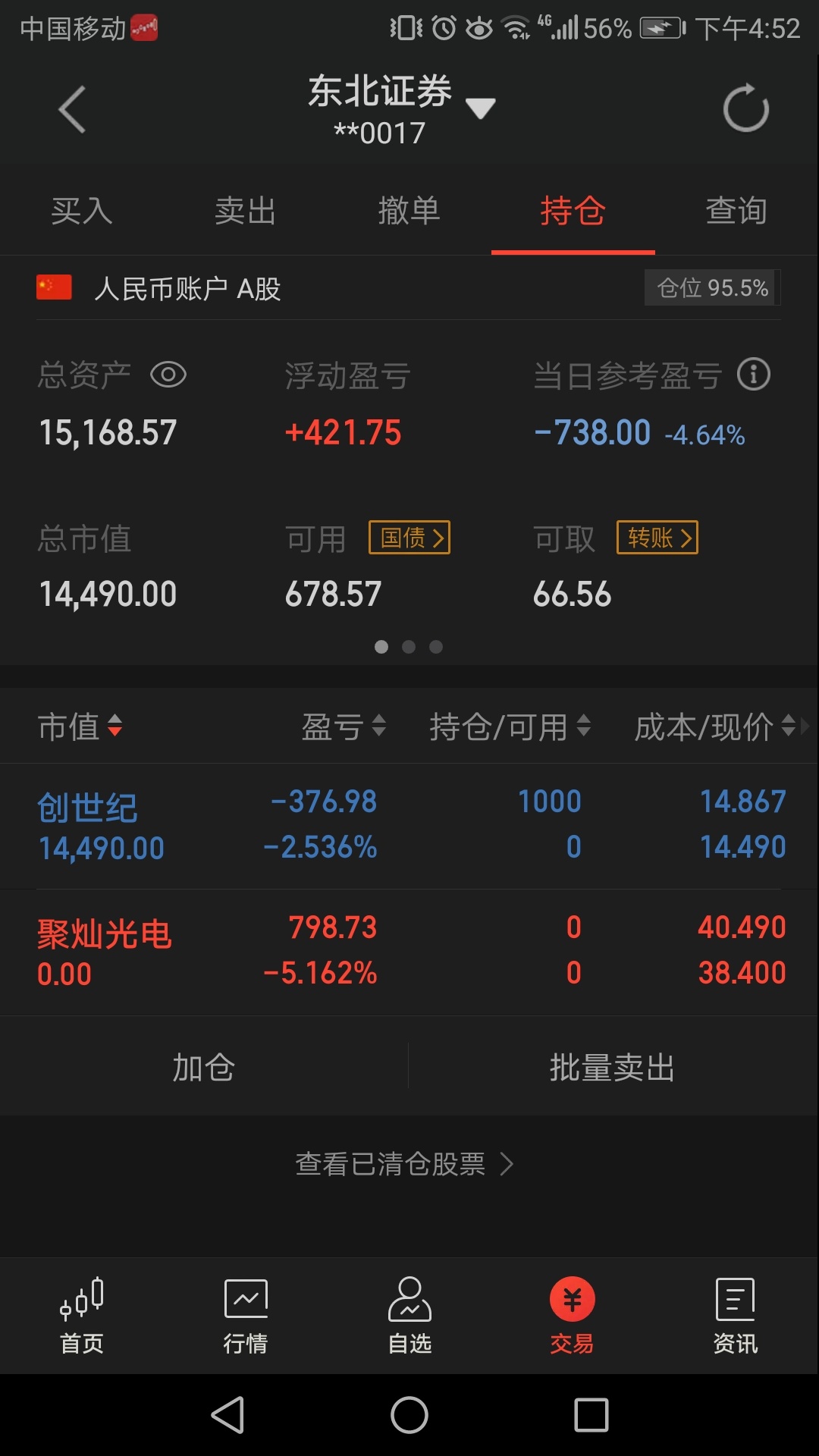
Task: Tap the 加仓 button
Action: 204,1067
